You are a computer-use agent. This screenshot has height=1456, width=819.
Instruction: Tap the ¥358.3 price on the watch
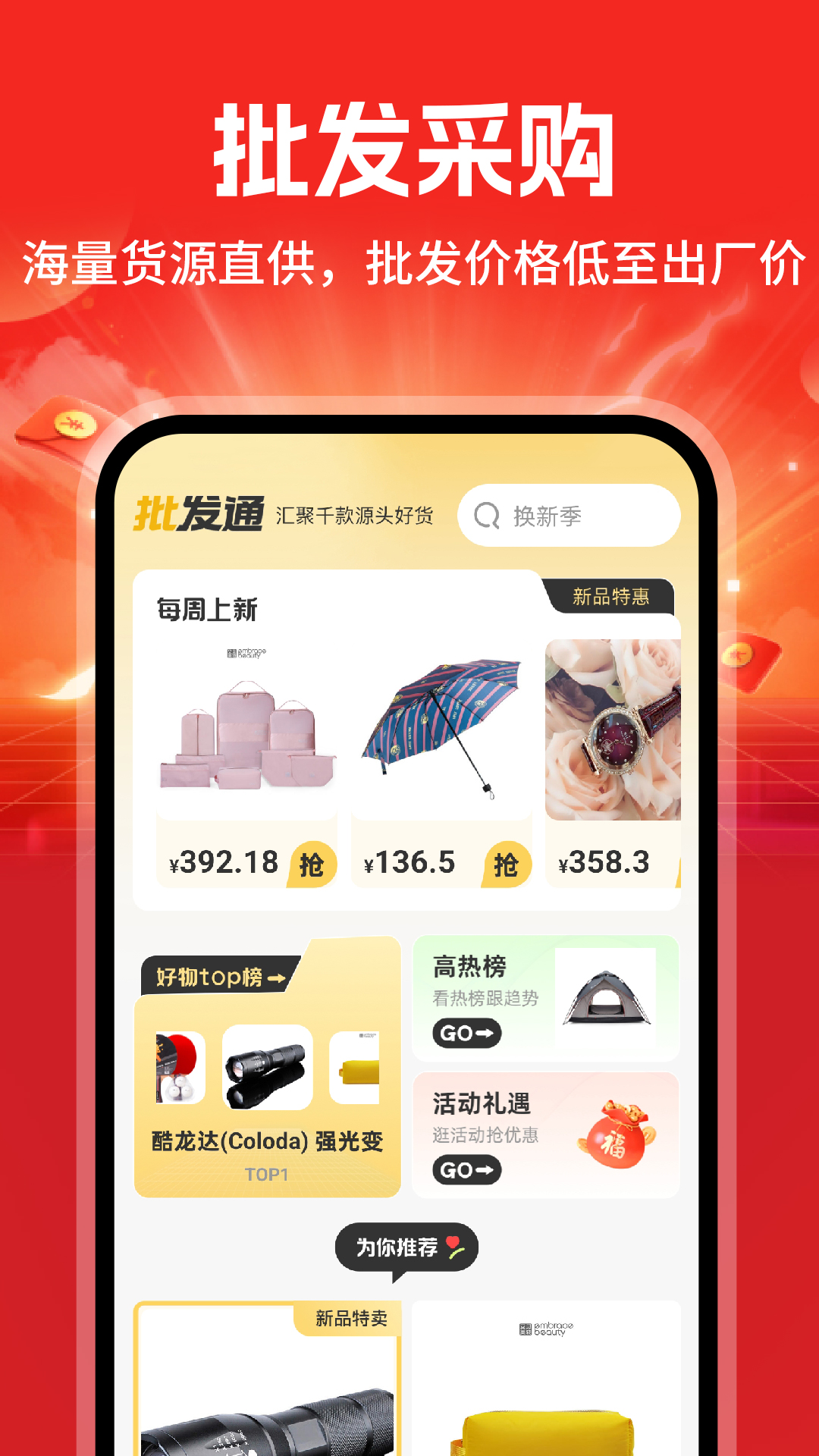604,862
